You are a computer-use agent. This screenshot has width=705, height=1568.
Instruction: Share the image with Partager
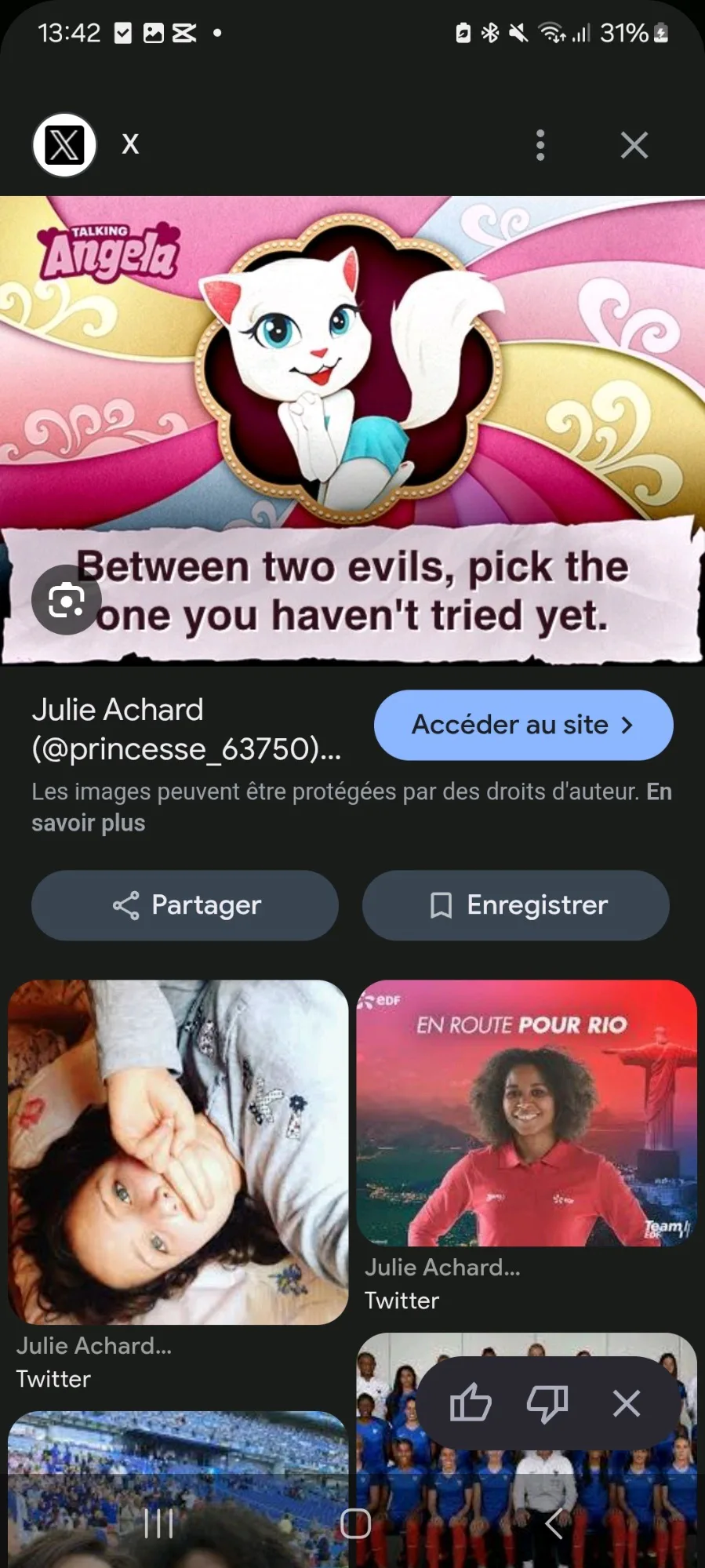click(185, 905)
